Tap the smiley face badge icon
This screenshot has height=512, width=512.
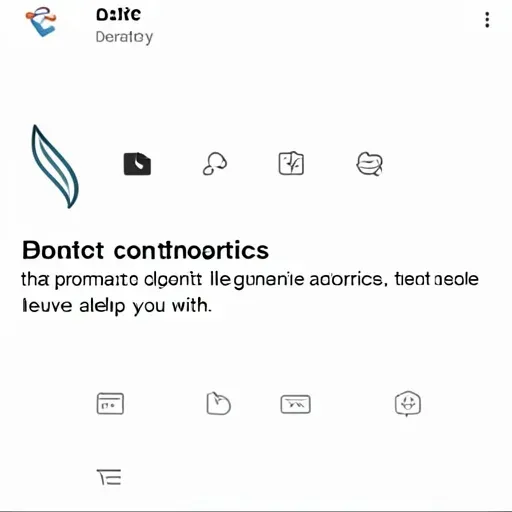pyautogui.click(x=407, y=404)
